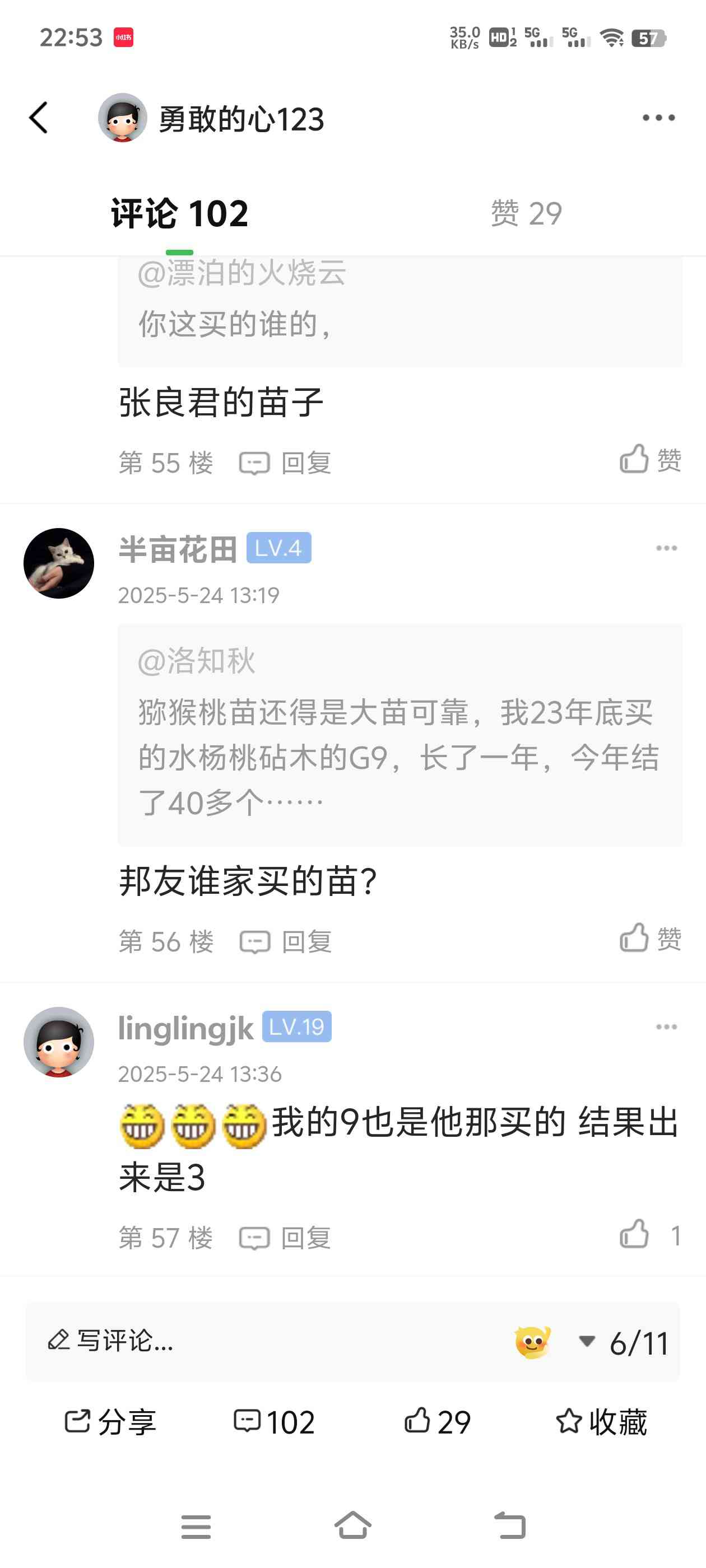
Task: Reply to the 第 55 楼 comment
Action: point(285,463)
